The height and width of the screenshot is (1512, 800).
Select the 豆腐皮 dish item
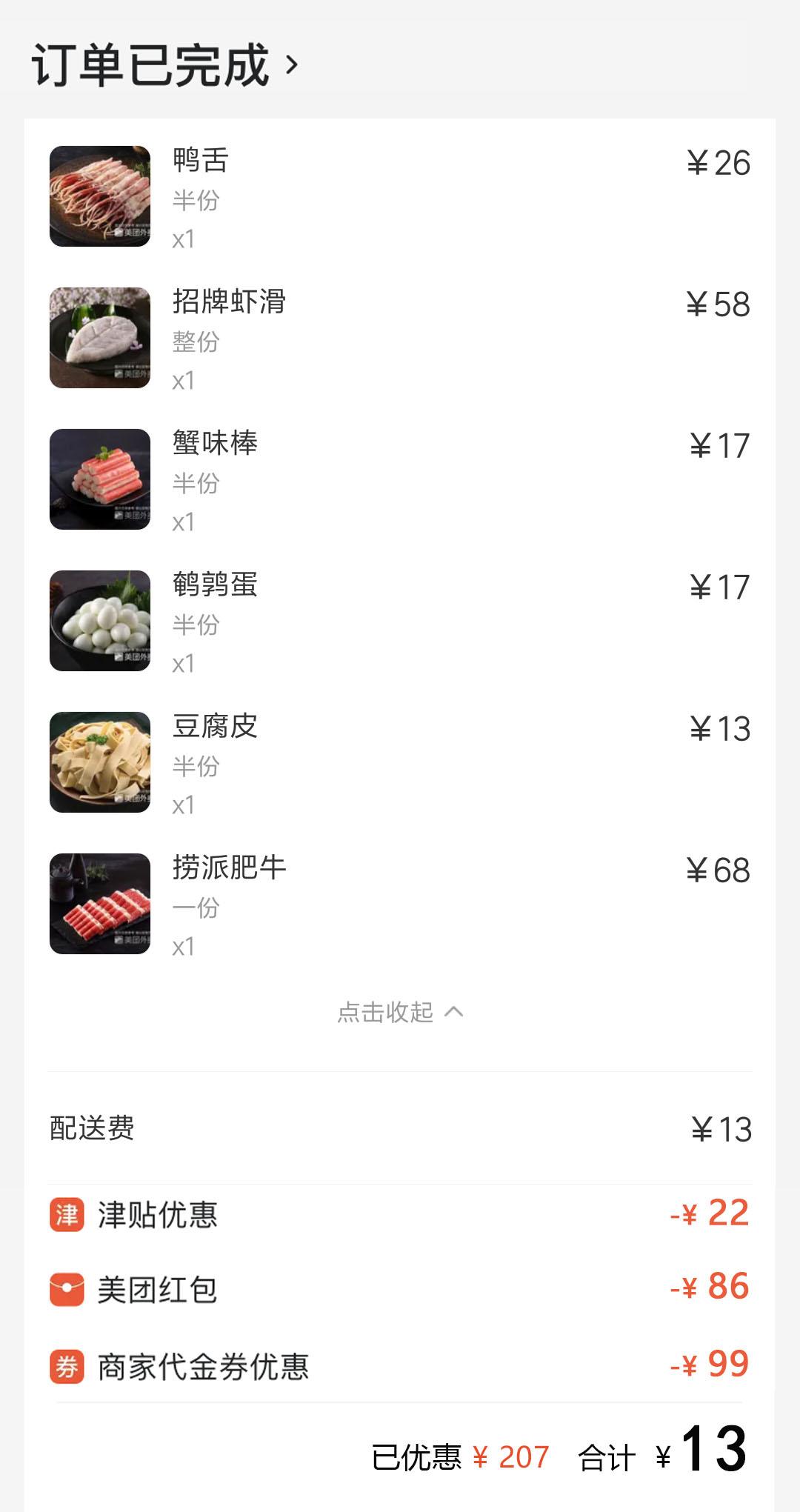point(215,727)
